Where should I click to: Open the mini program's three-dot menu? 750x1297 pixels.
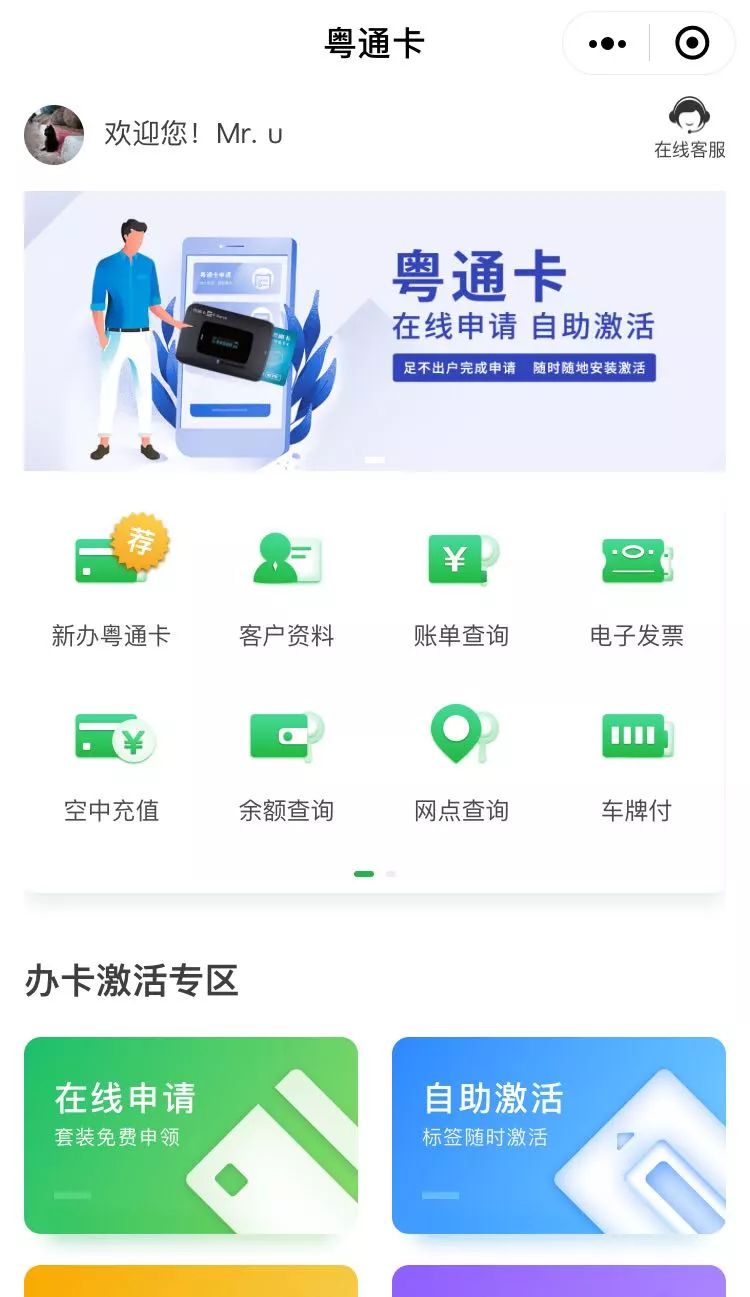[x=607, y=43]
